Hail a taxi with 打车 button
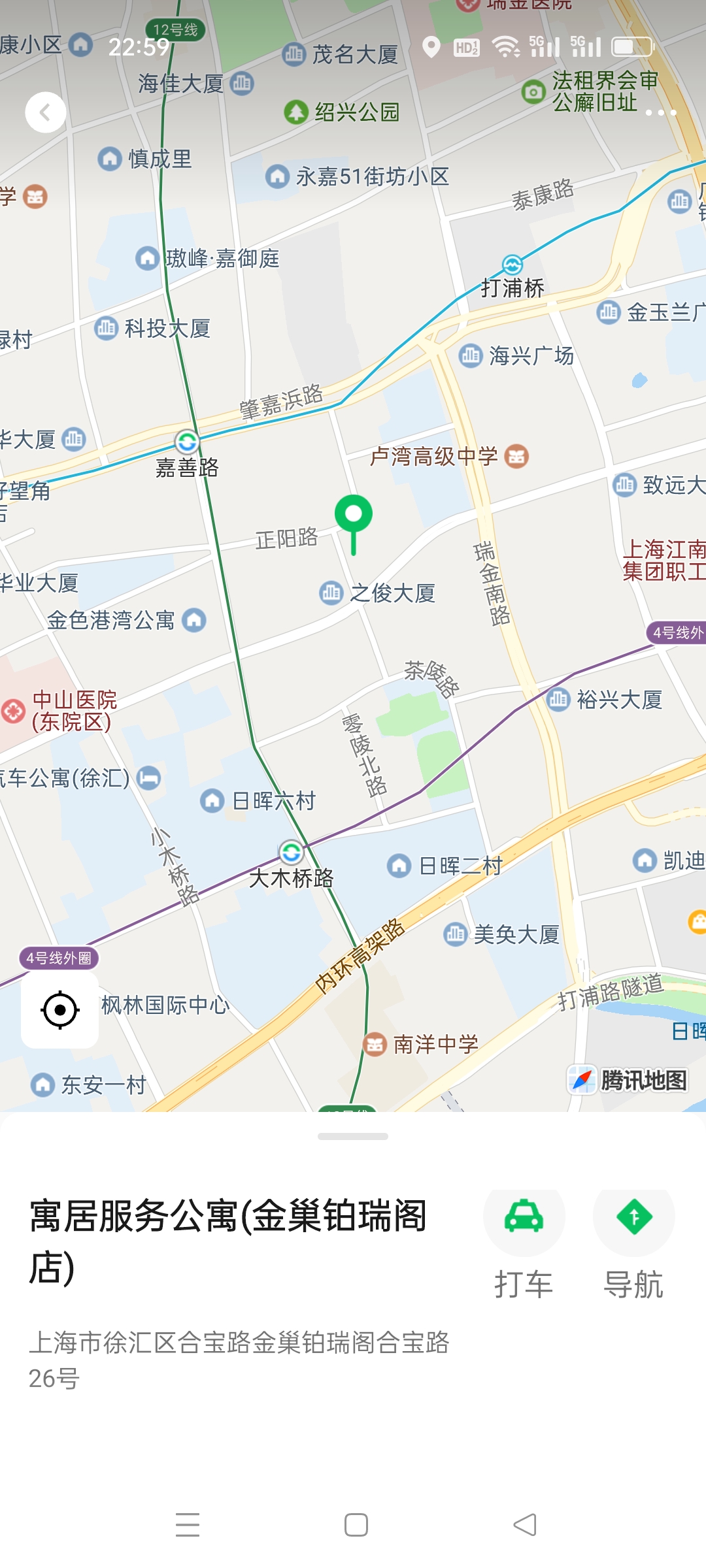Screen dimensions: 706x1568 point(524,1218)
